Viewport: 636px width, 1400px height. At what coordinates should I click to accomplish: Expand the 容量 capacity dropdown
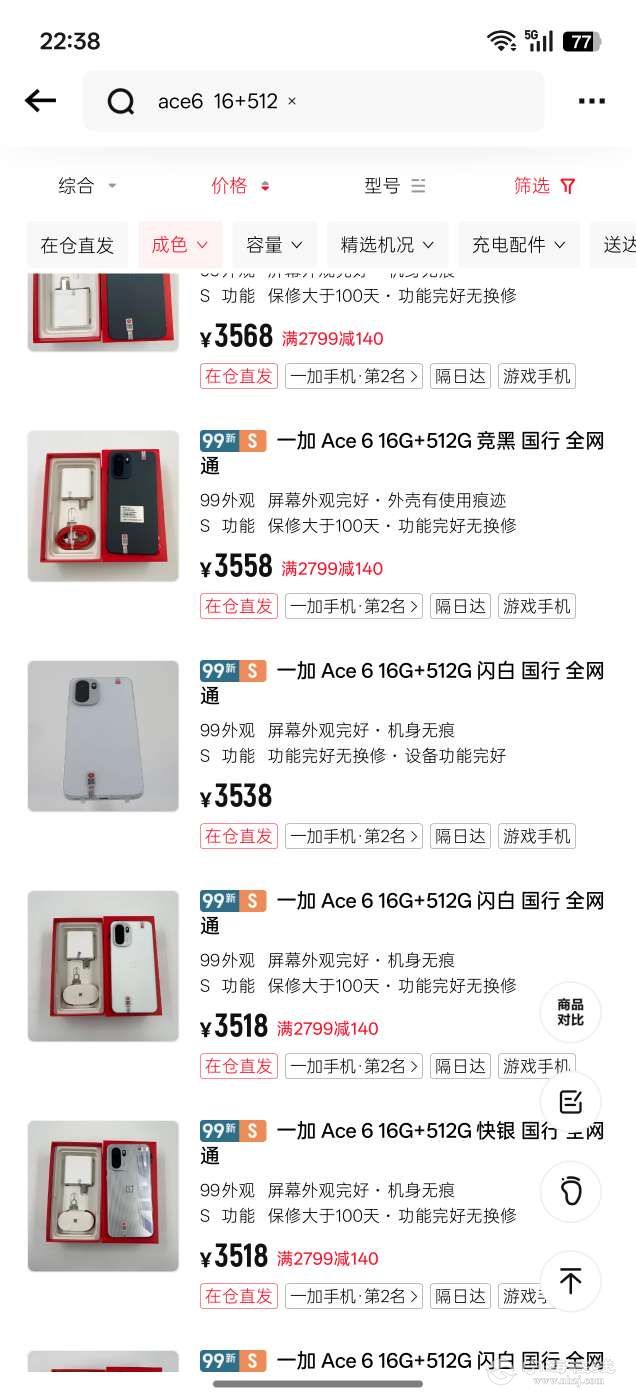(x=274, y=245)
